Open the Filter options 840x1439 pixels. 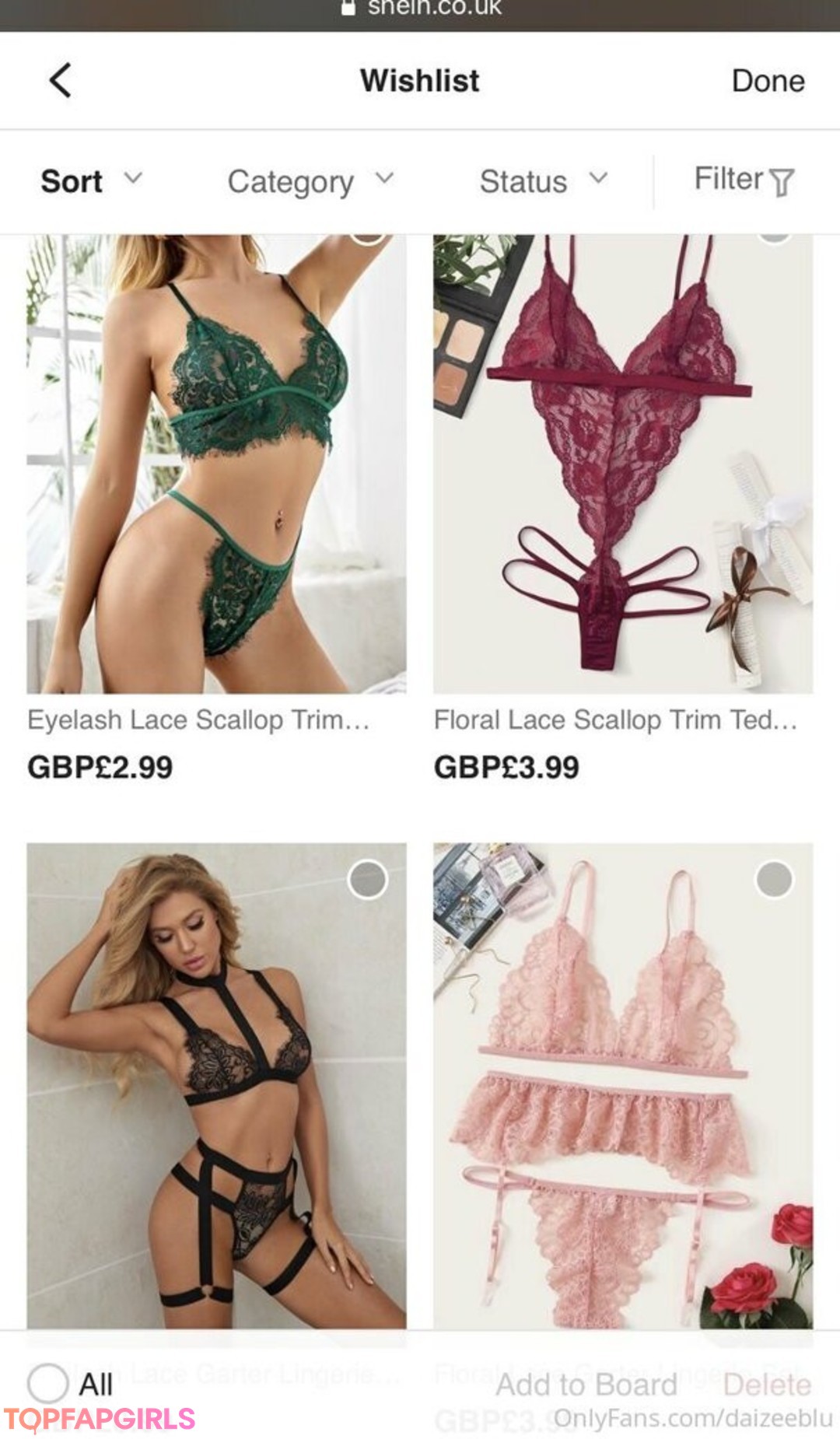coord(743,180)
